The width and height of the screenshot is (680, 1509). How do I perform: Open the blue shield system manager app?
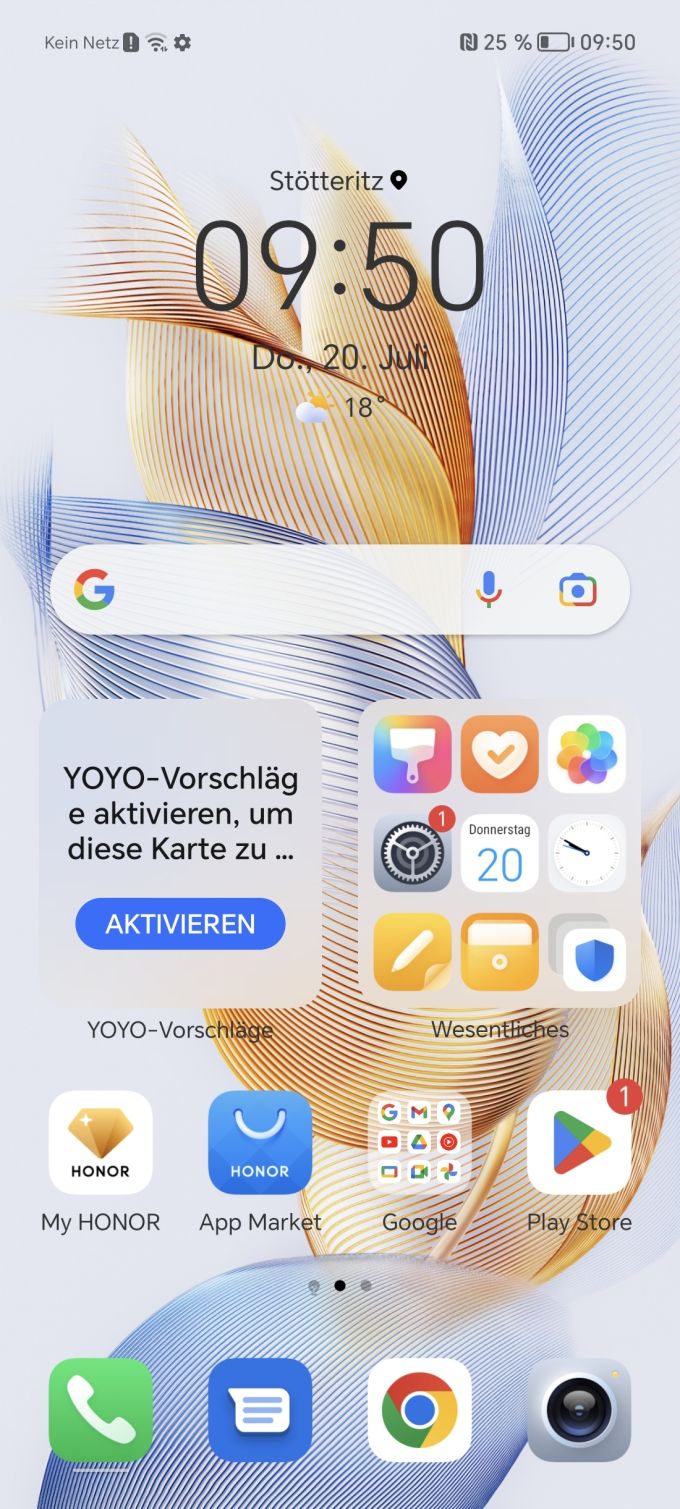pos(594,959)
